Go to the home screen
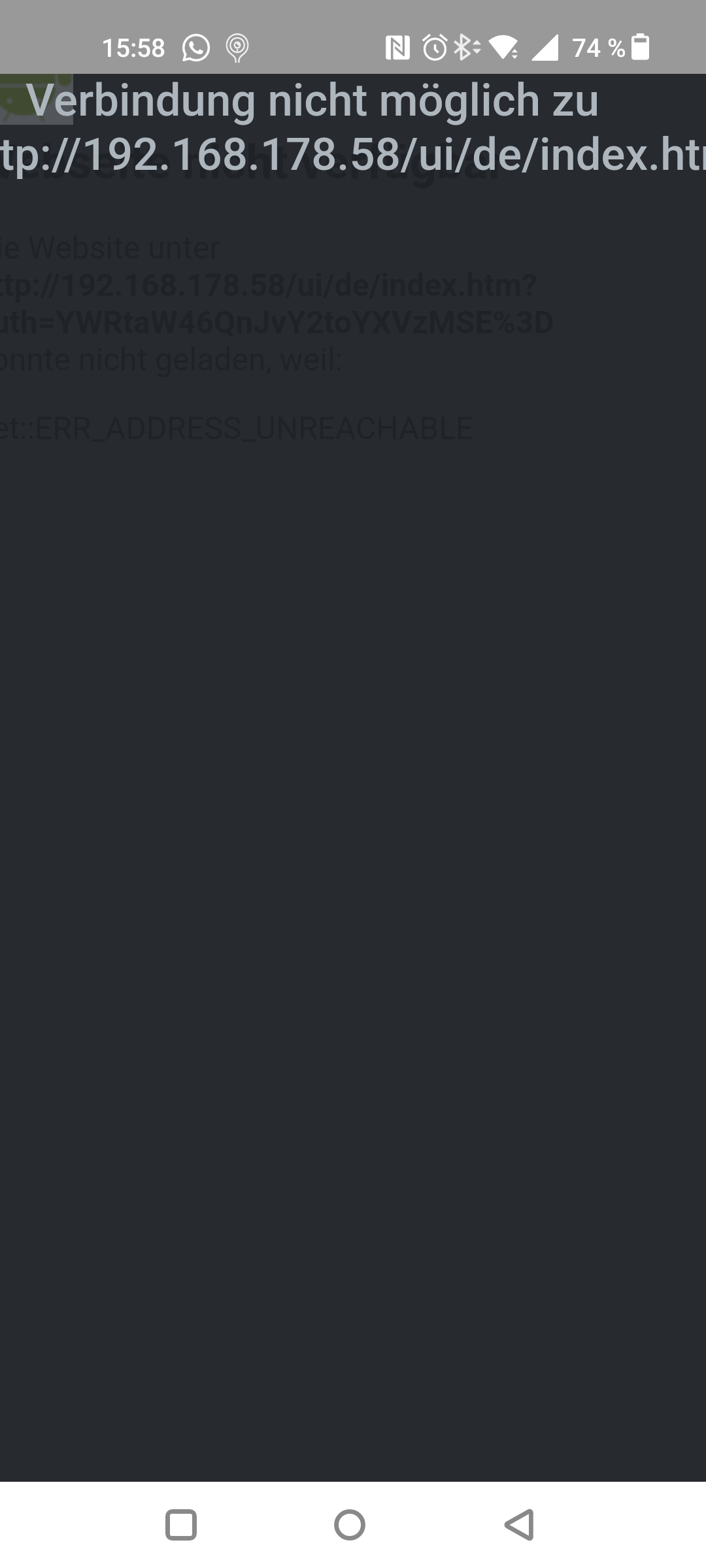This screenshot has width=706, height=1568. (x=350, y=1525)
